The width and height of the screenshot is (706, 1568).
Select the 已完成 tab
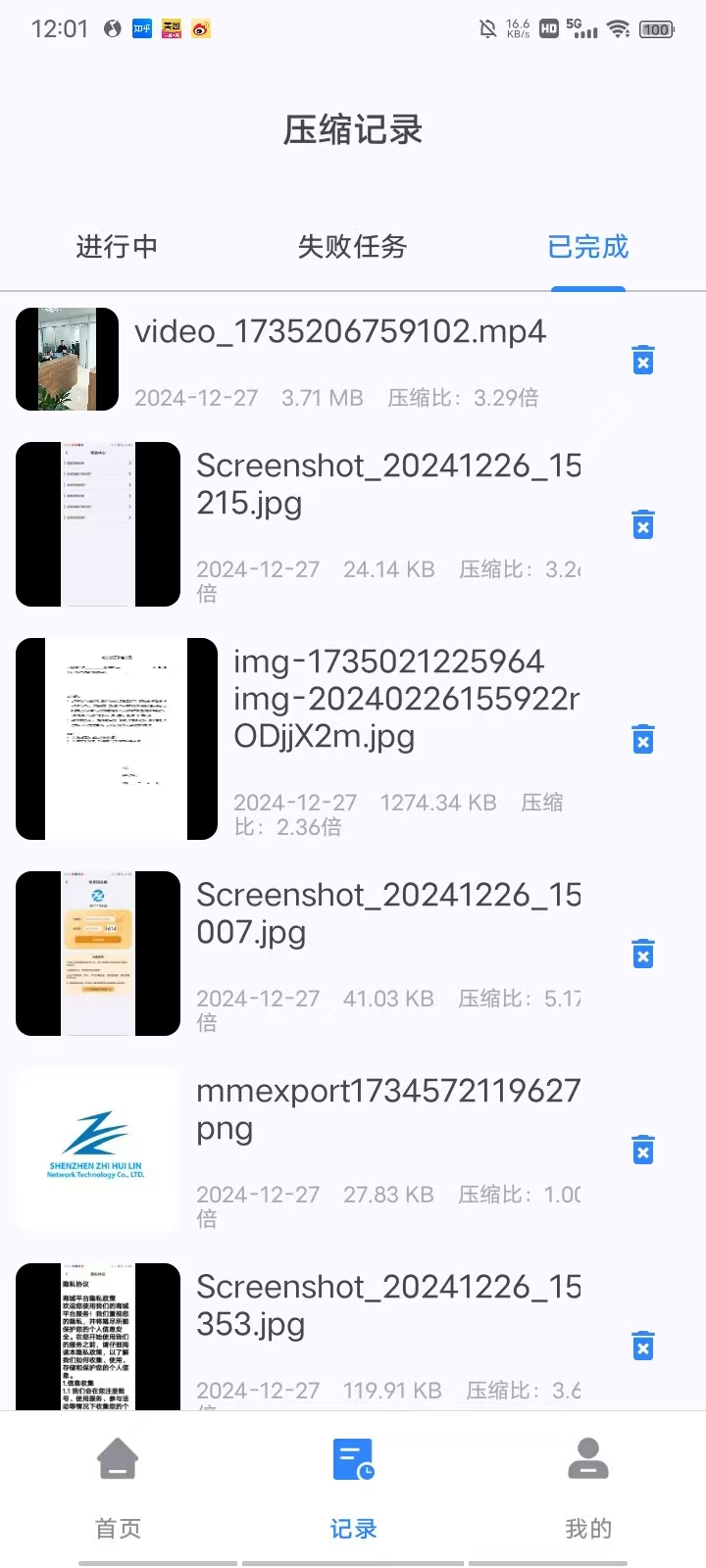(x=588, y=247)
